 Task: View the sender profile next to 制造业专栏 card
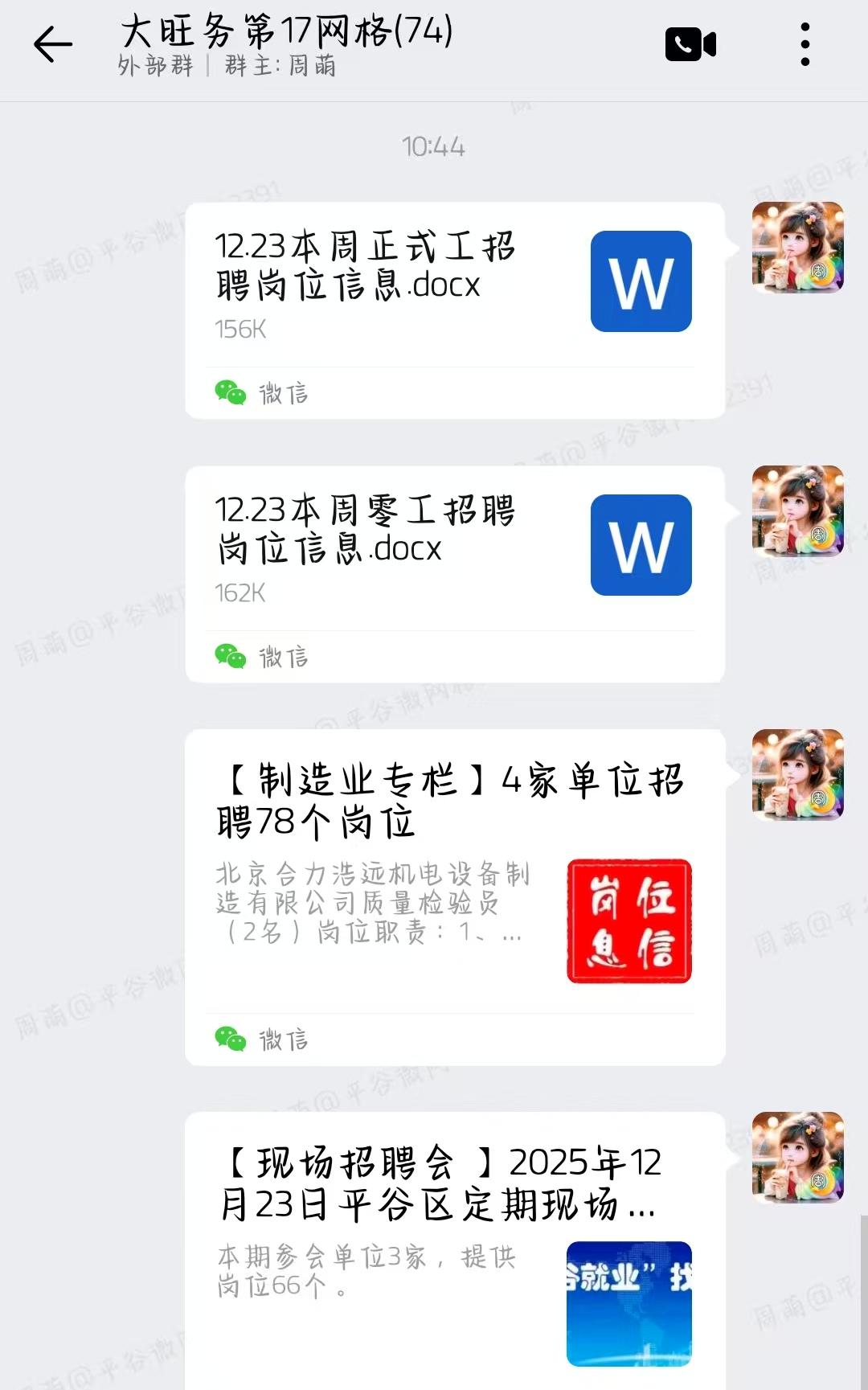797,775
